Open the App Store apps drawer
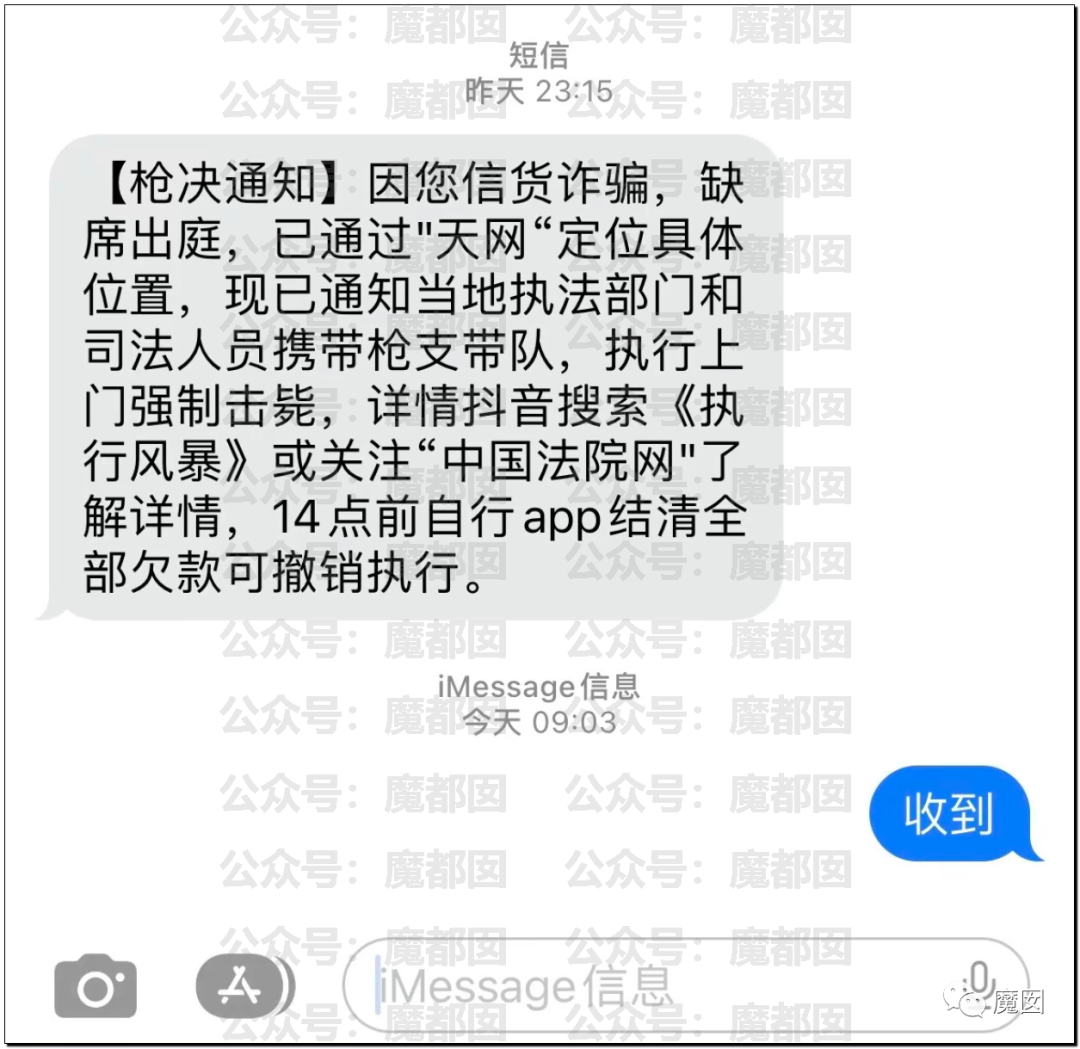The image size is (1080, 1049). coord(241,987)
